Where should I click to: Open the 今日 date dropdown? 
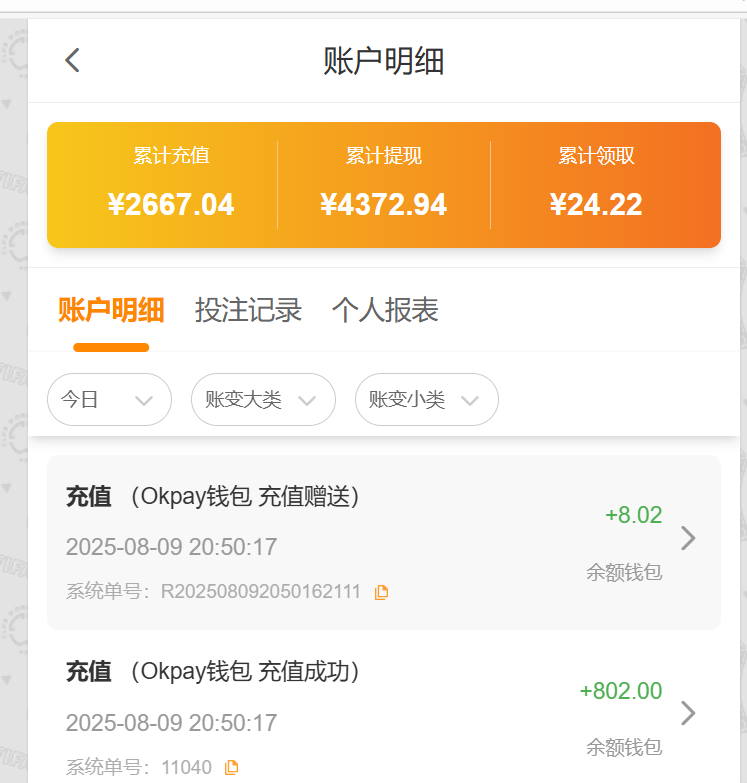coord(109,400)
